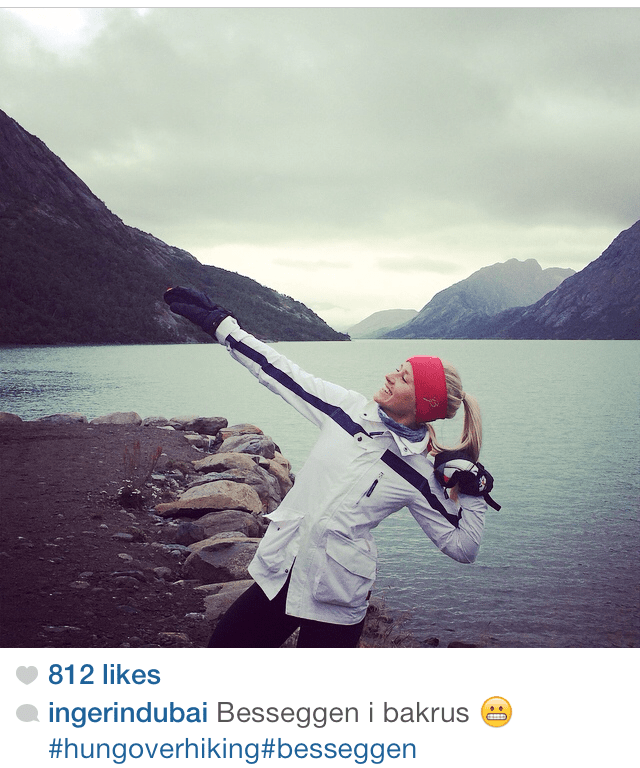This screenshot has height=768, width=640.
Task: Tap the post photo of the lake
Action: [320, 328]
